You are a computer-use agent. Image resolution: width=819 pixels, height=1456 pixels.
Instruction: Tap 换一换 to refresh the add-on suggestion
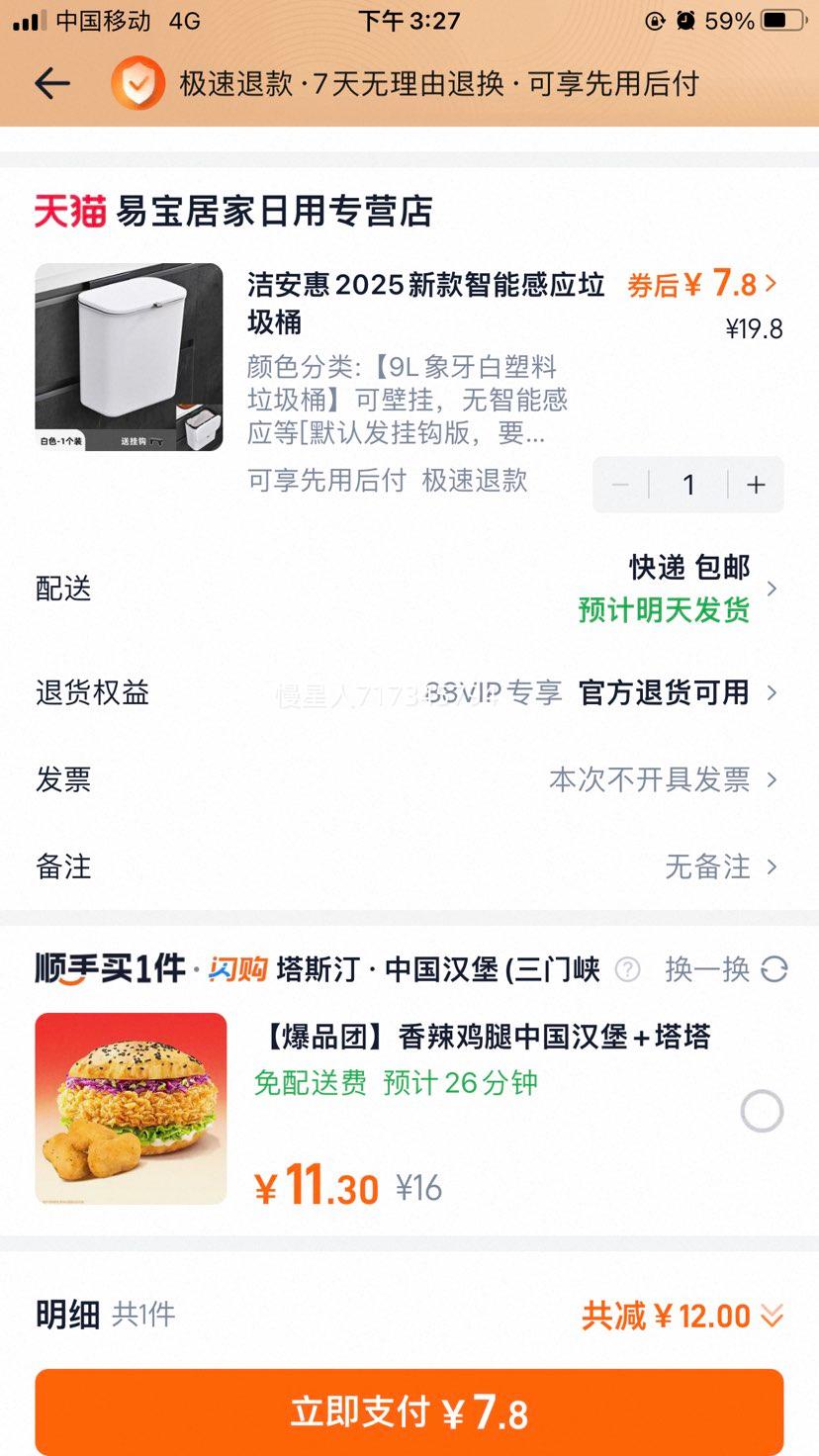pyautogui.click(x=726, y=969)
